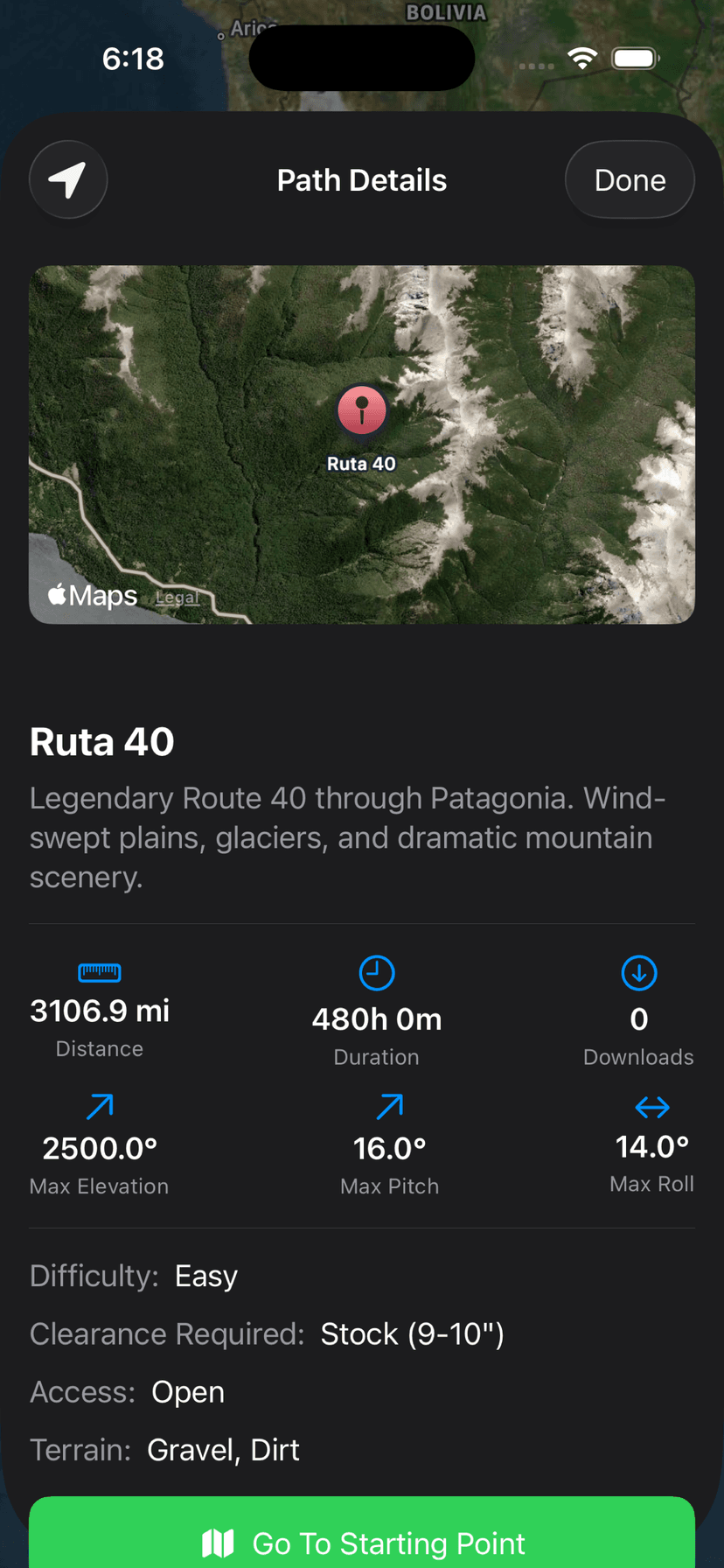Open the Legal link on the map

177,598
